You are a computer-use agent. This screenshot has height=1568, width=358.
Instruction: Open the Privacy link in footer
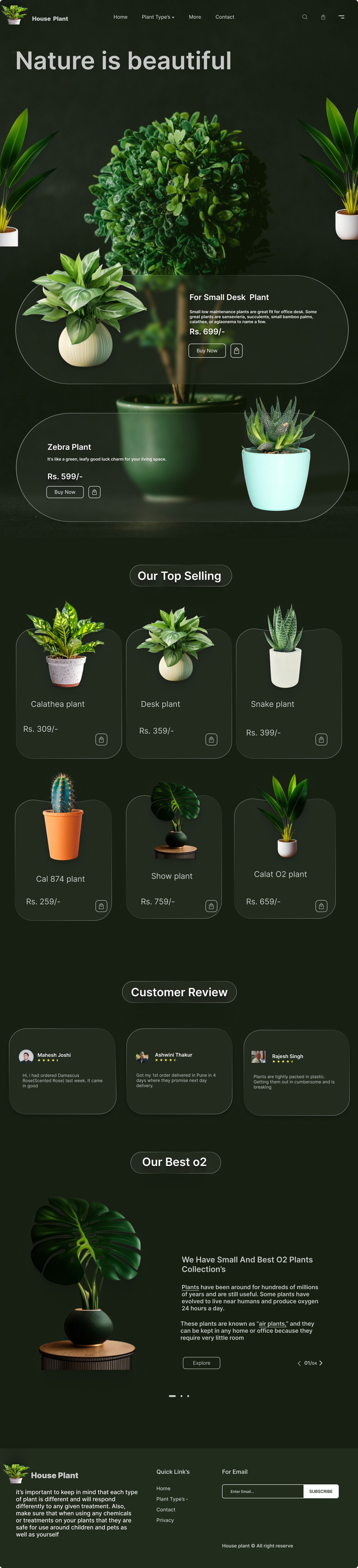click(165, 1520)
